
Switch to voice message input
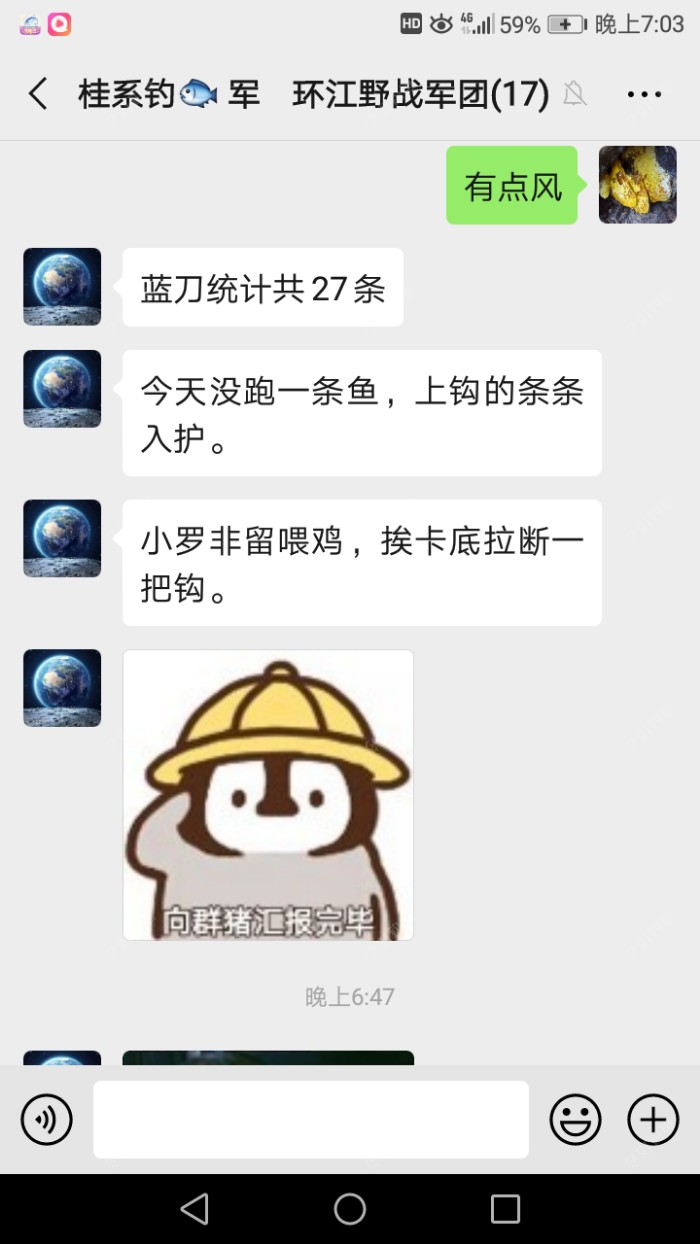pos(47,1119)
